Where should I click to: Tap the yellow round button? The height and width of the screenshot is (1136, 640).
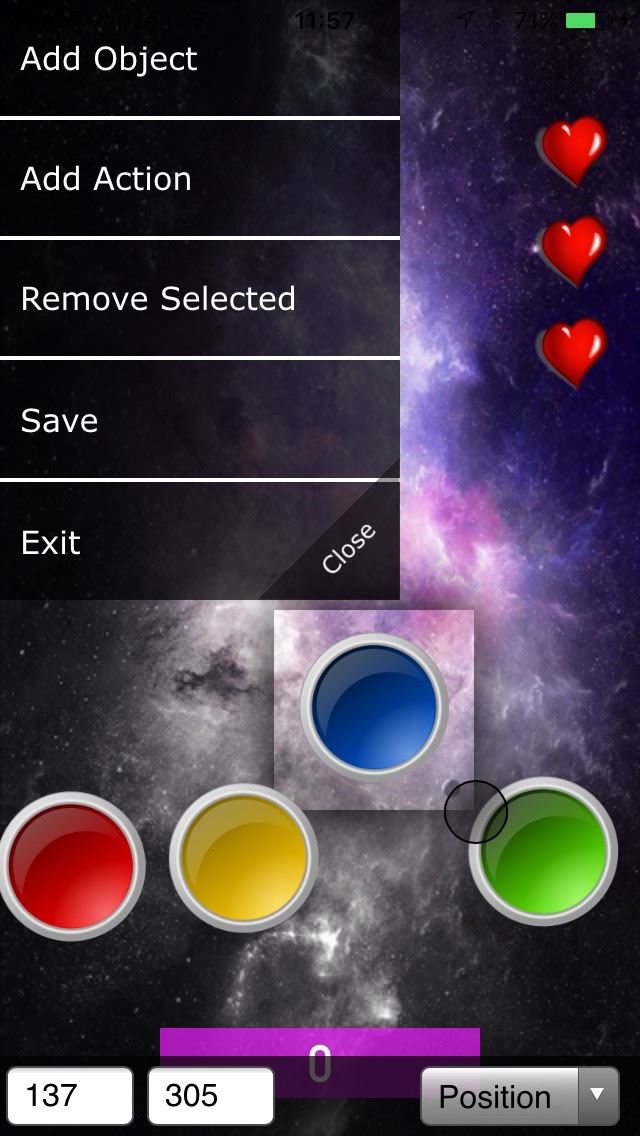pyautogui.click(x=244, y=858)
